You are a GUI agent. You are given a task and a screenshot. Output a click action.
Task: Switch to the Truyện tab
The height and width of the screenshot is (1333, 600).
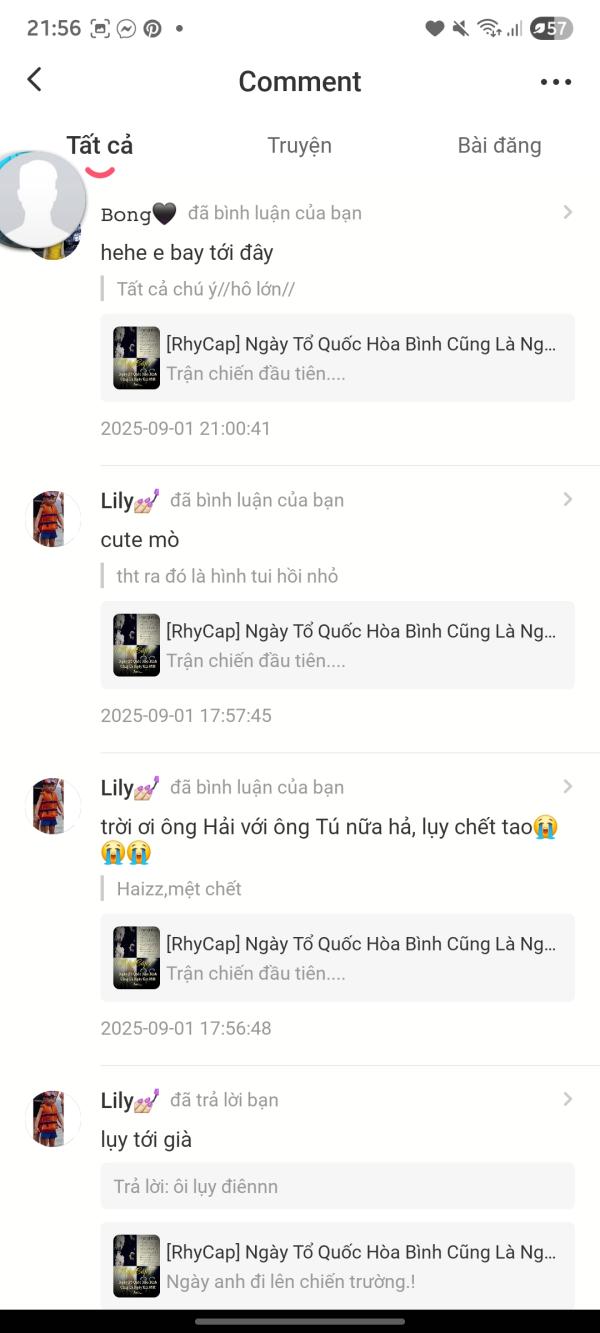(x=299, y=145)
